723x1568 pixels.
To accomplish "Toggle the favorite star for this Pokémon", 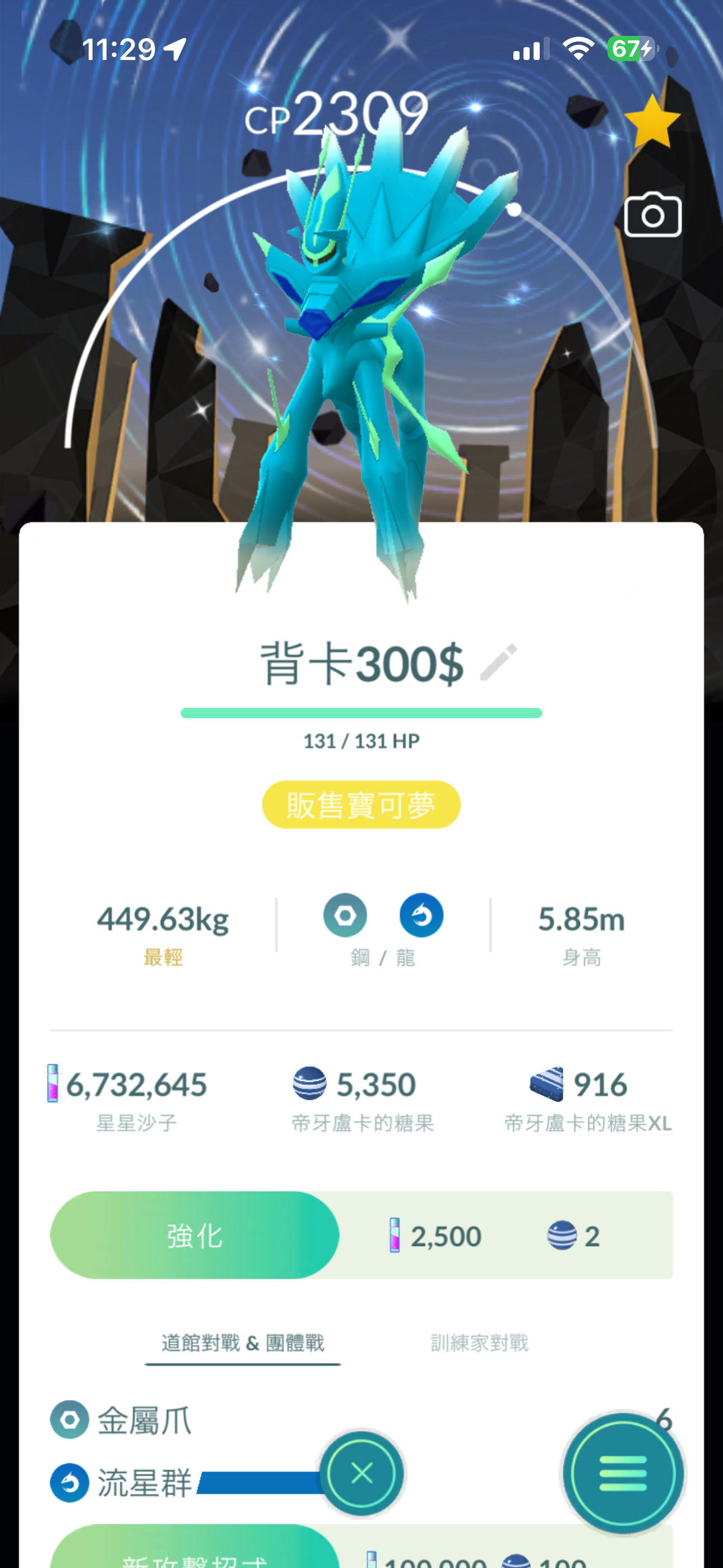I will tap(651, 122).
